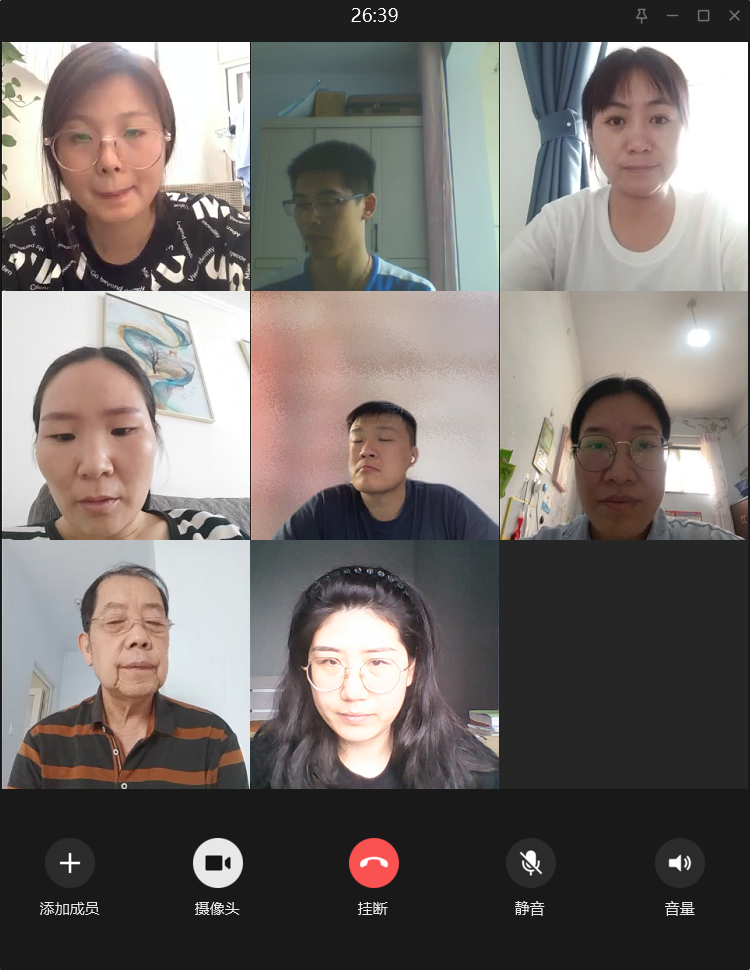Maximize the call window
750x970 pixels.
pyautogui.click(x=703, y=16)
